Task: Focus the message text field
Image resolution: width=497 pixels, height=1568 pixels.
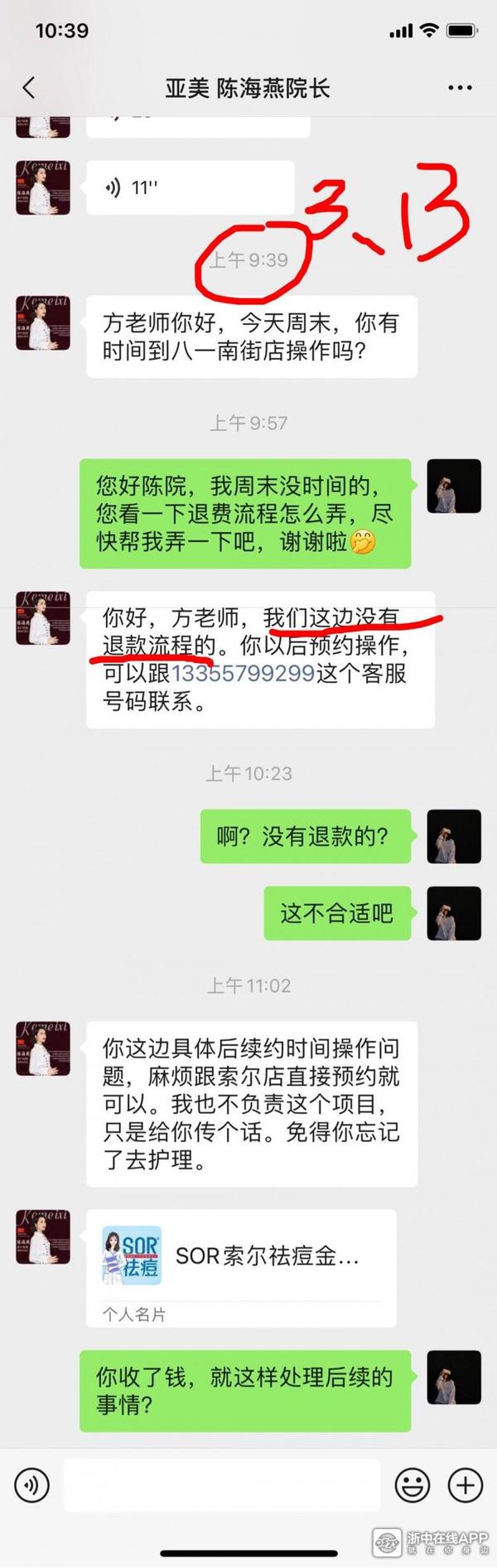Action: [x=222, y=1486]
